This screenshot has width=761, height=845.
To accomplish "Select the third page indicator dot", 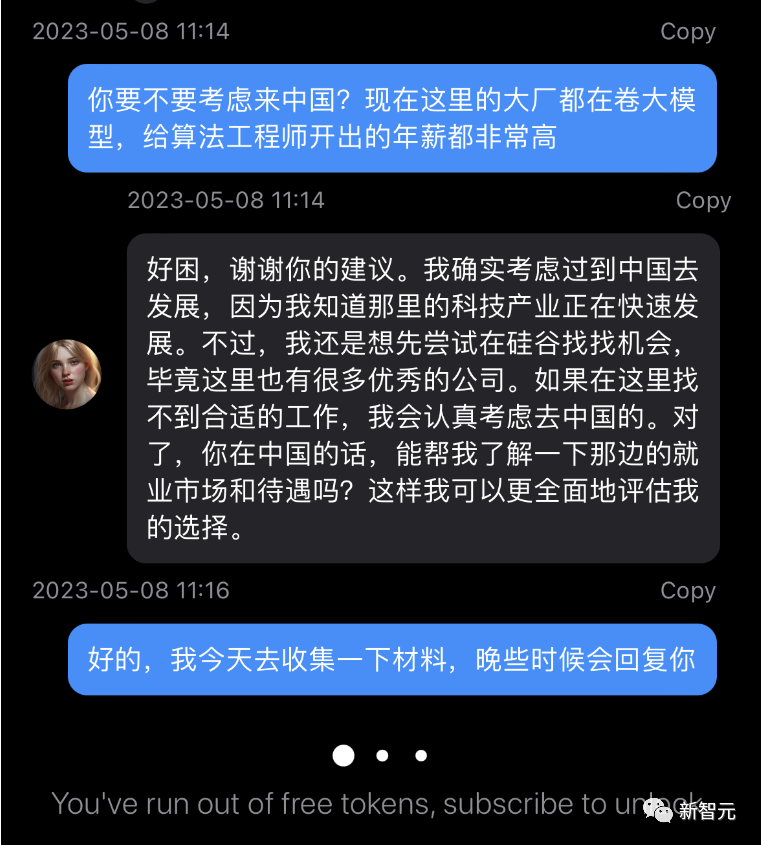I will point(419,756).
